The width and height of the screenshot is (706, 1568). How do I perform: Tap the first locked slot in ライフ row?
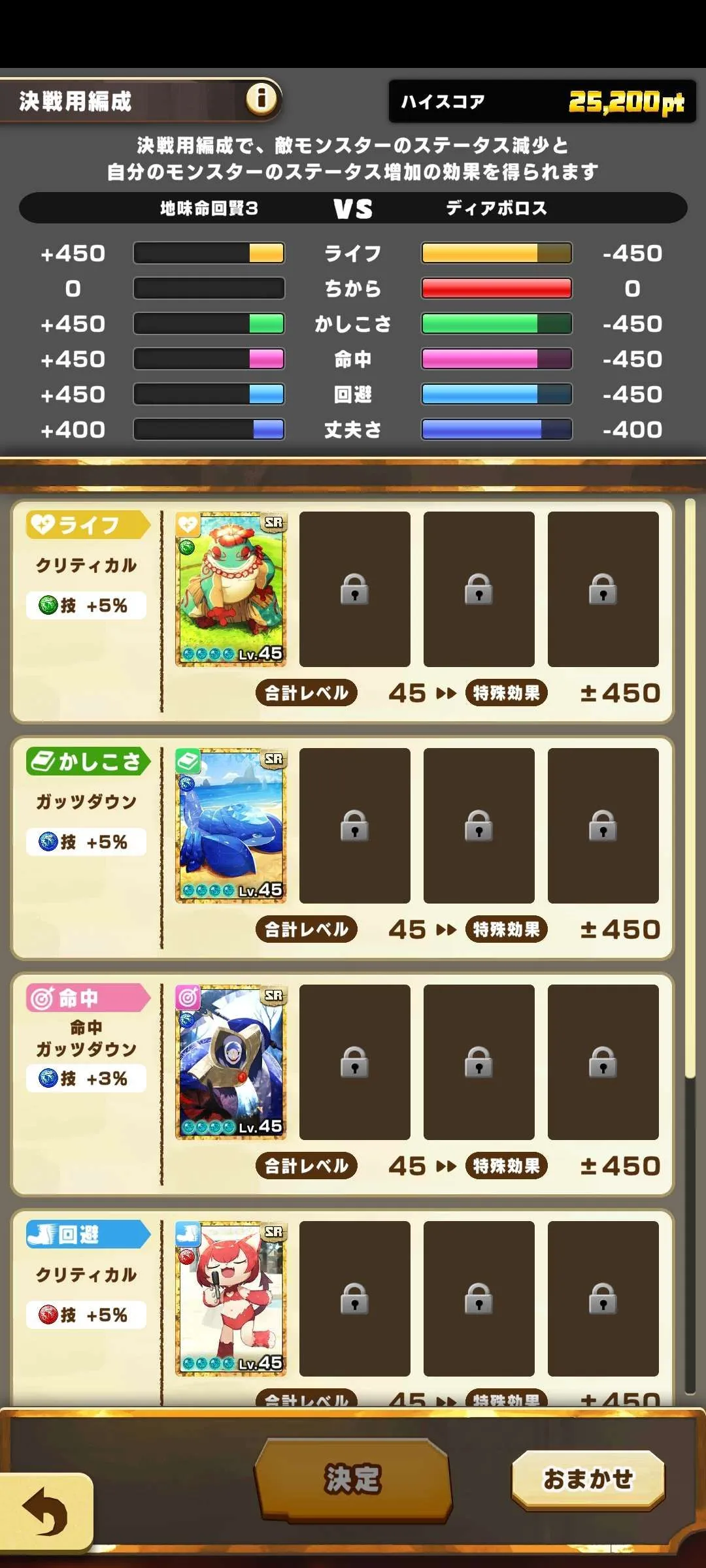(x=354, y=589)
